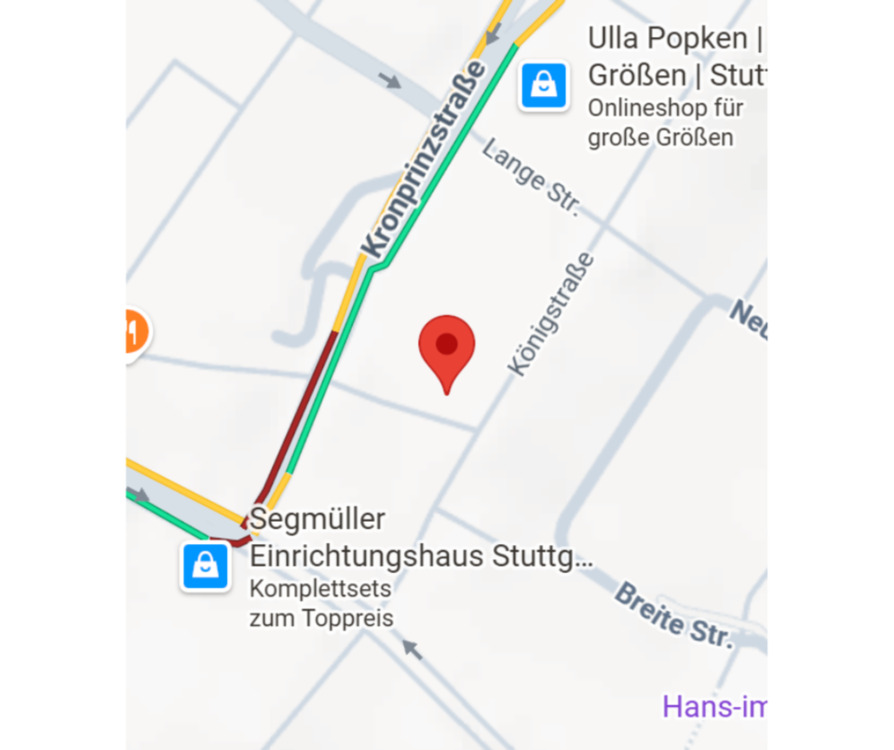Open the Ulla Popken shop marker
Image resolution: width=894 pixels, height=750 pixels.
543,86
